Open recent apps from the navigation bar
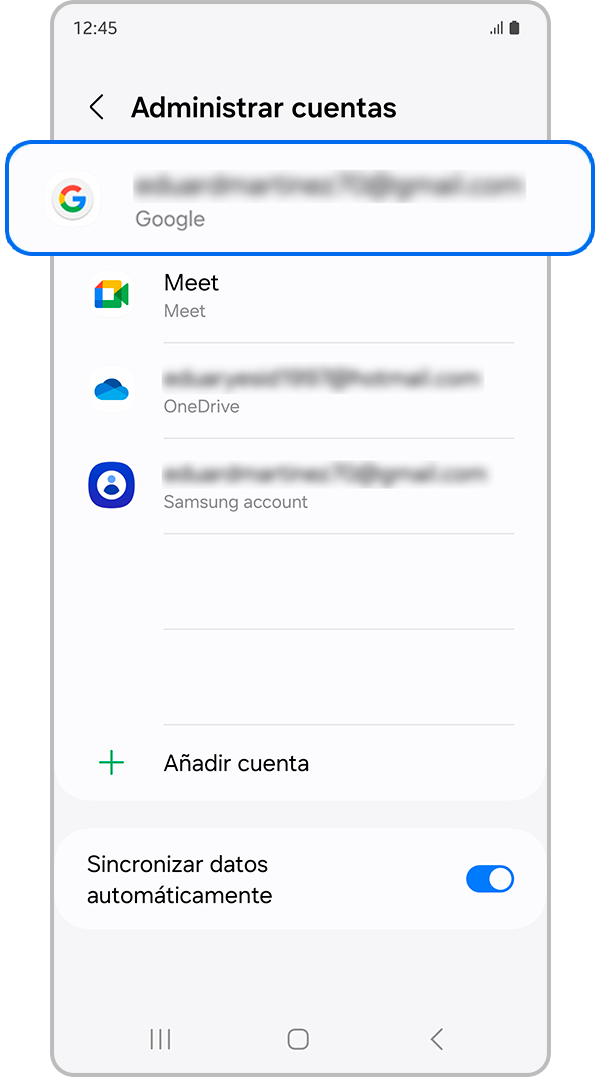 (160, 1039)
